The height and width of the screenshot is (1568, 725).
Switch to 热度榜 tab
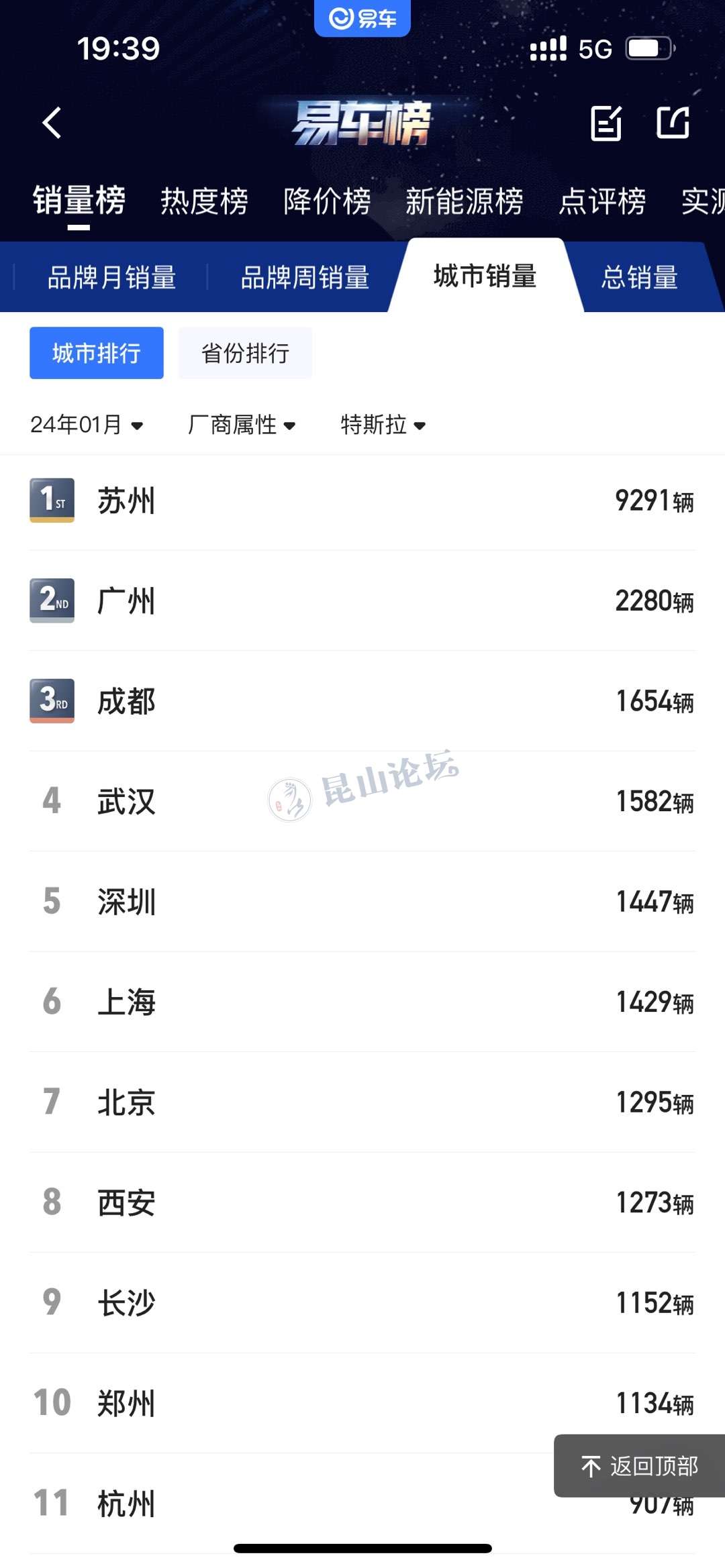pyautogui.click(x=204, y=201)
